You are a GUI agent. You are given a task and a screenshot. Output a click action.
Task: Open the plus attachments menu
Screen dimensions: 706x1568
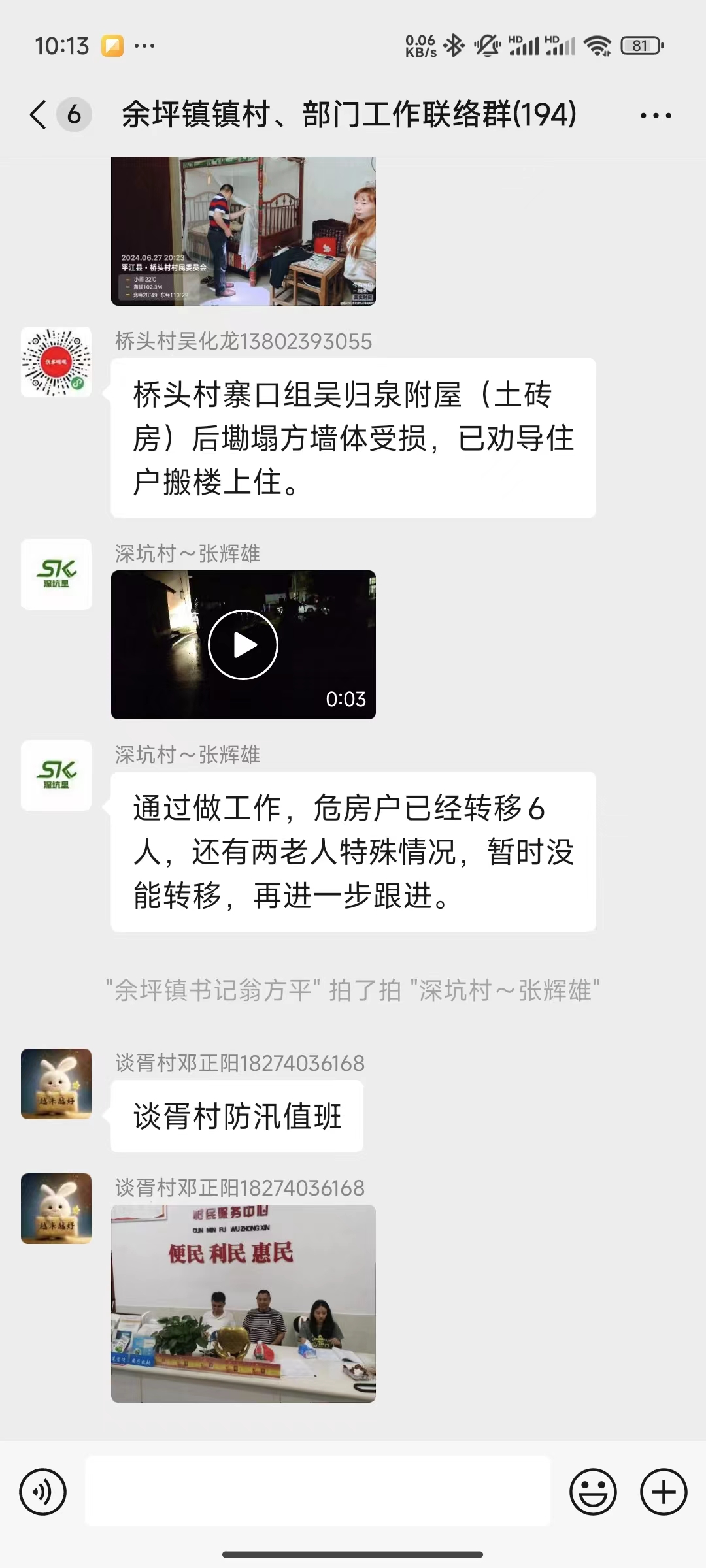pos(664,1492)
